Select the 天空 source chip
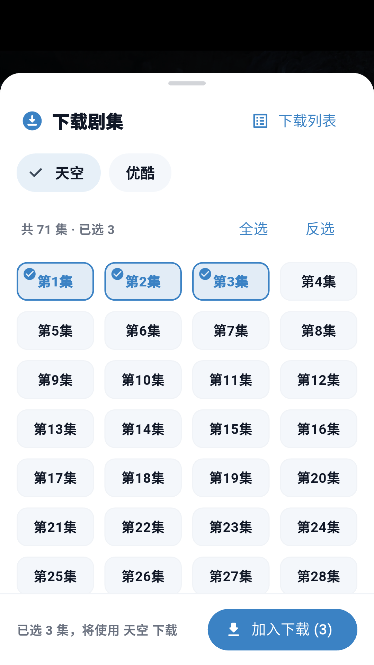The height and width of the screenshot is (665, 374). (x=59, y=173)
